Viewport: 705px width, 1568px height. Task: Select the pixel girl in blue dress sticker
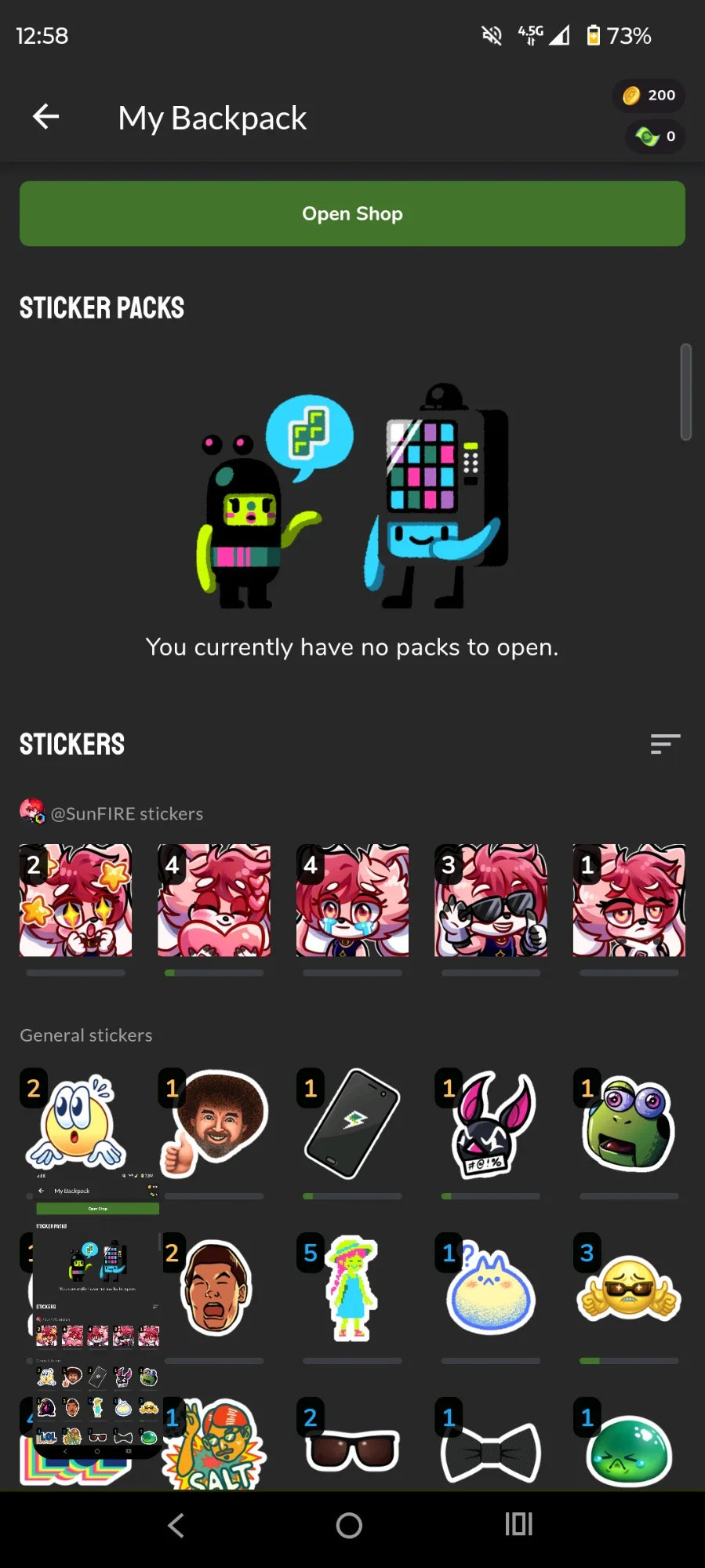352,1288
